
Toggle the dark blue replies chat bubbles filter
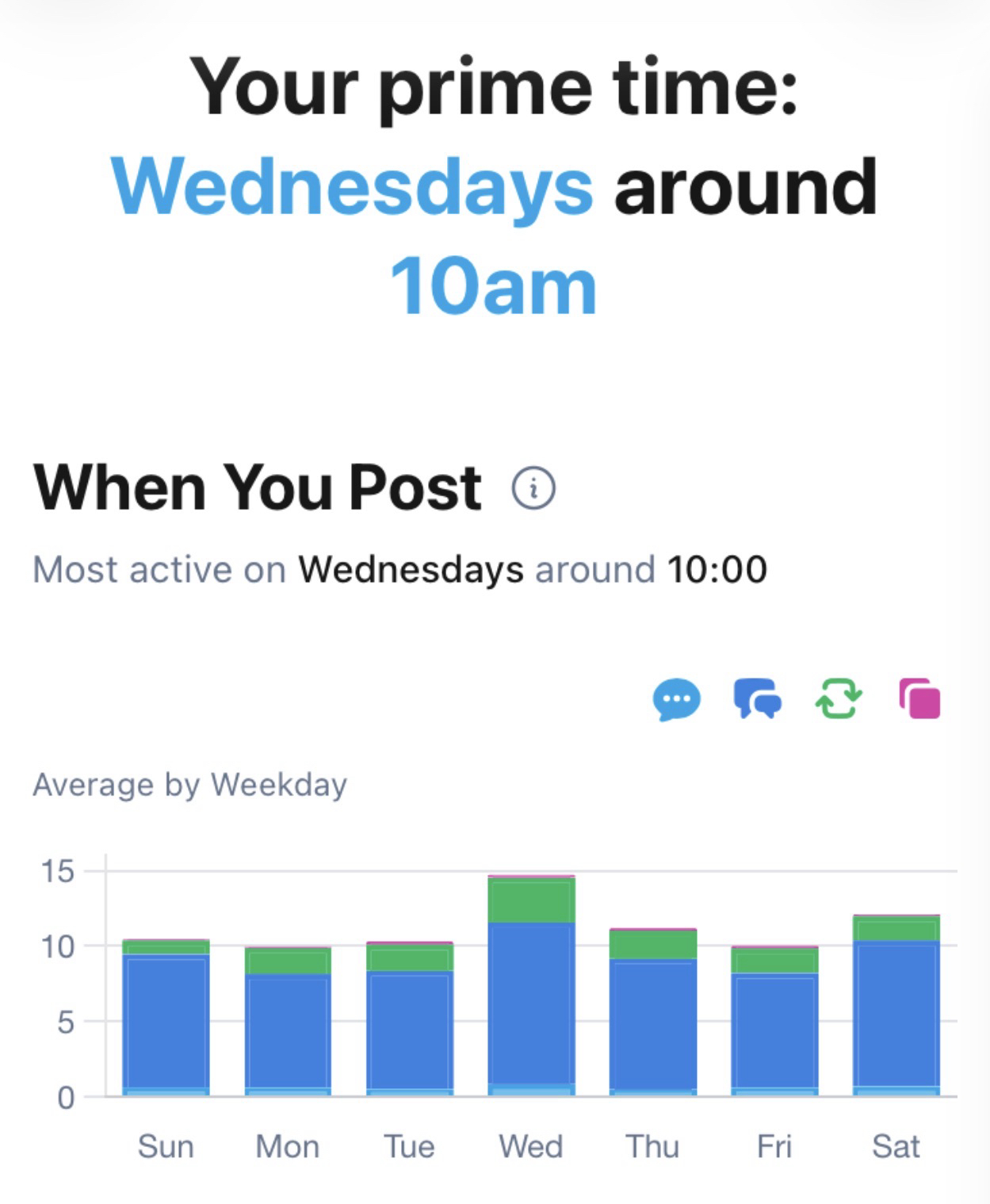click(757, 699)
